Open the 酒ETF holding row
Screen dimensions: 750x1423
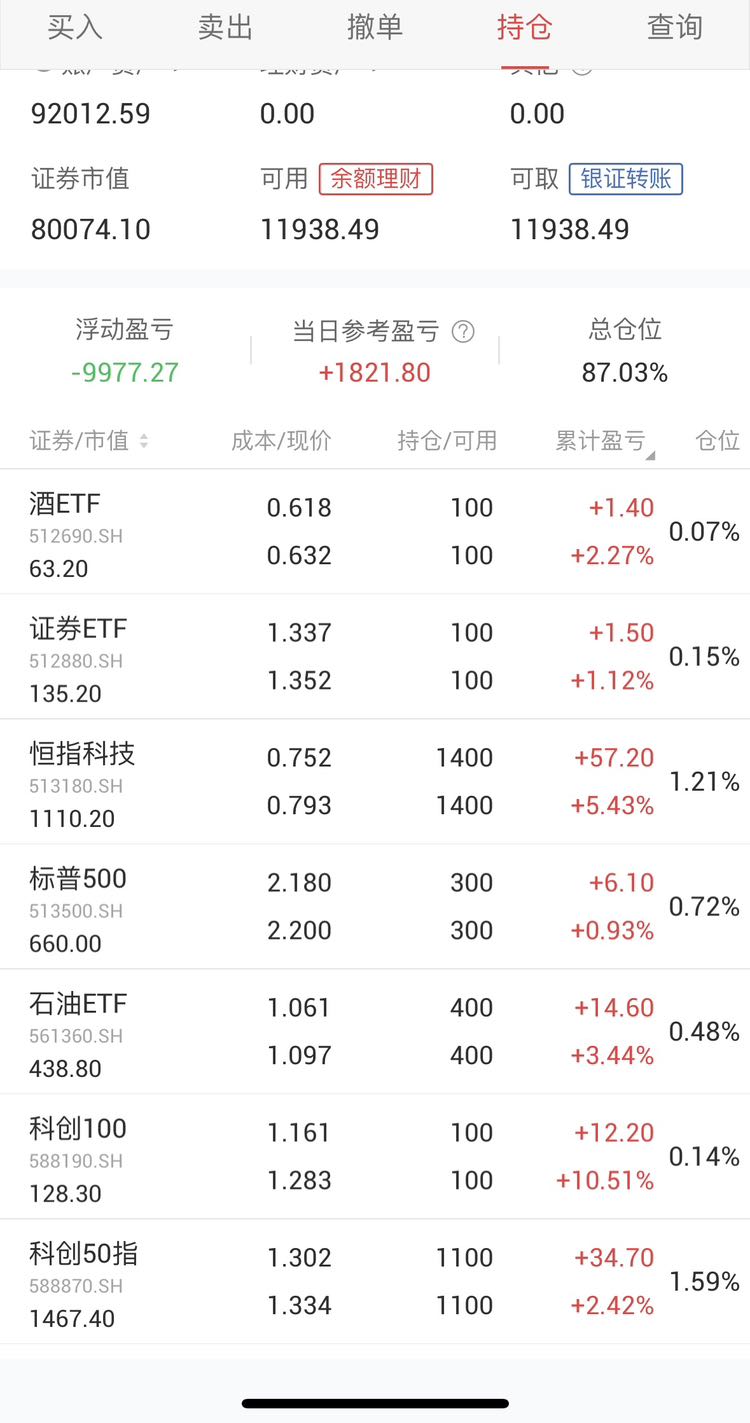tap(375, 531)
